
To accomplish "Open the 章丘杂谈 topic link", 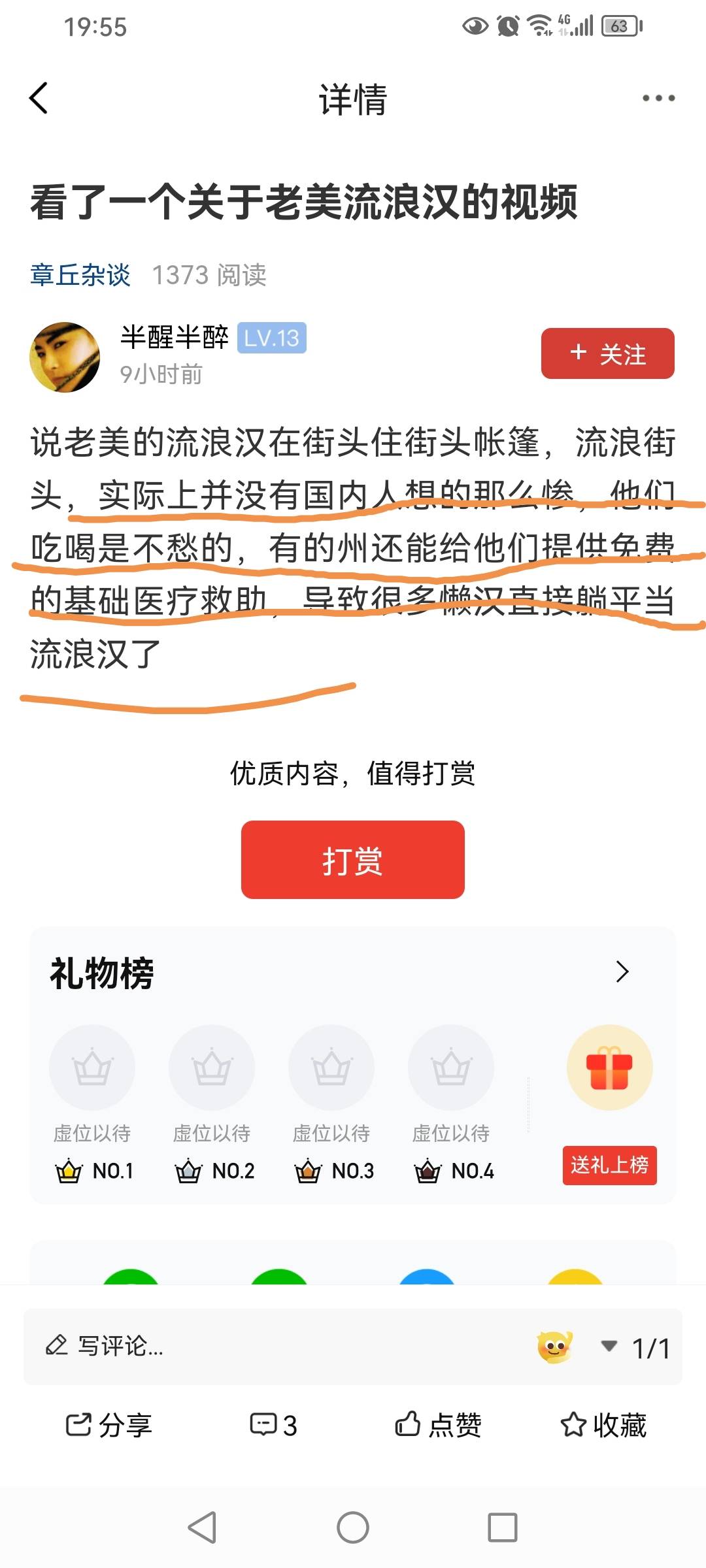I will pos(80,275).
